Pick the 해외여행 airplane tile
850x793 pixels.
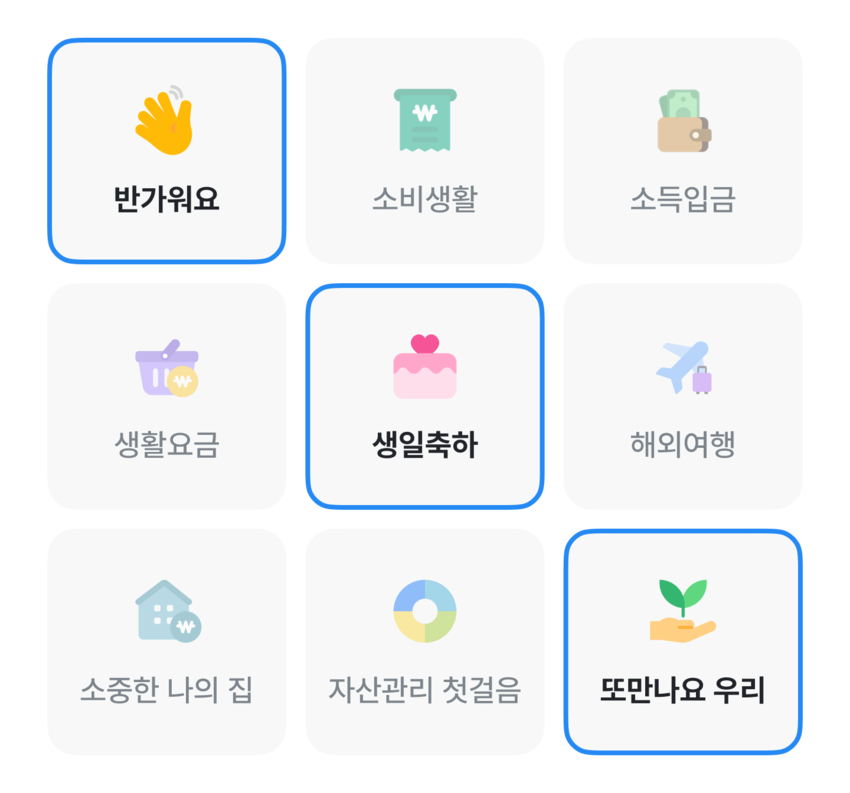point(683,396)
